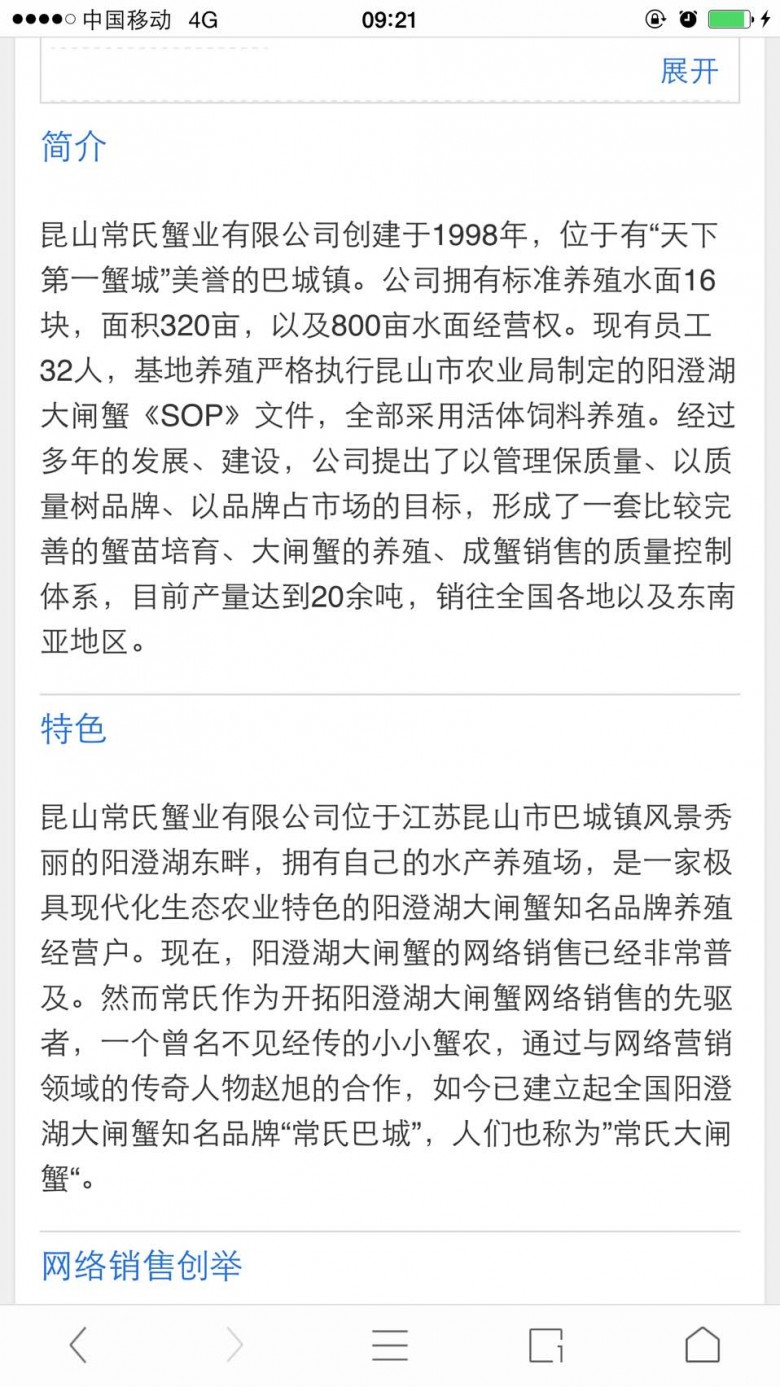The image size is (780, 1387).
Task: Go back with the browser back arrow
Action: tap(78, 1345)
